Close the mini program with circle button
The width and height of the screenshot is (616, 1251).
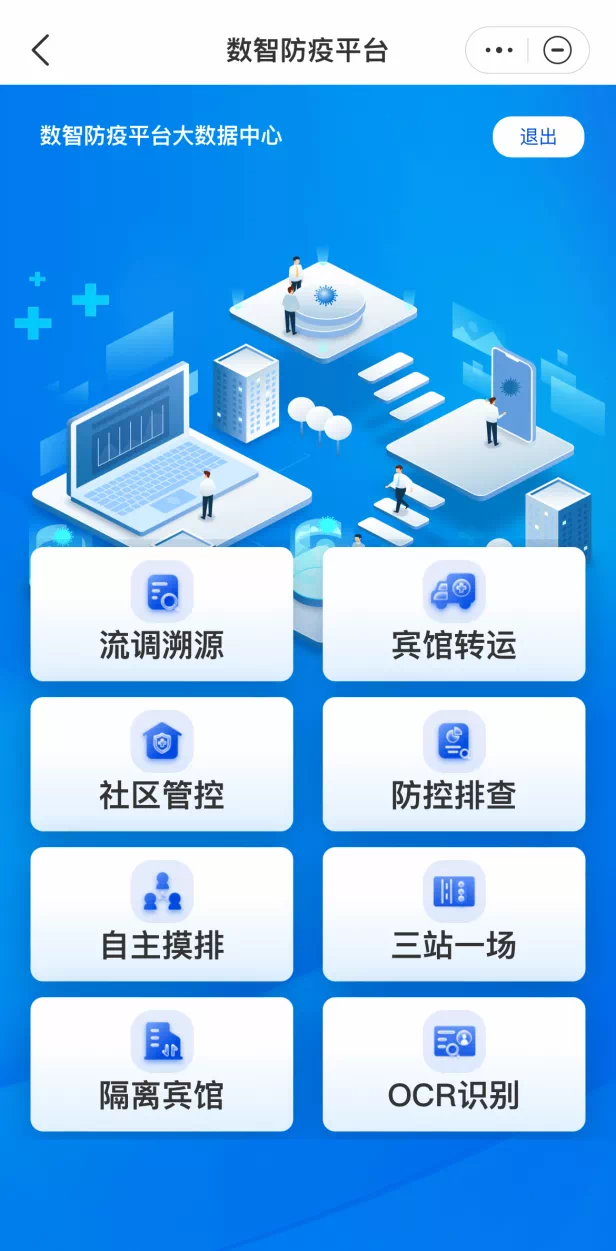pos(557,50)
